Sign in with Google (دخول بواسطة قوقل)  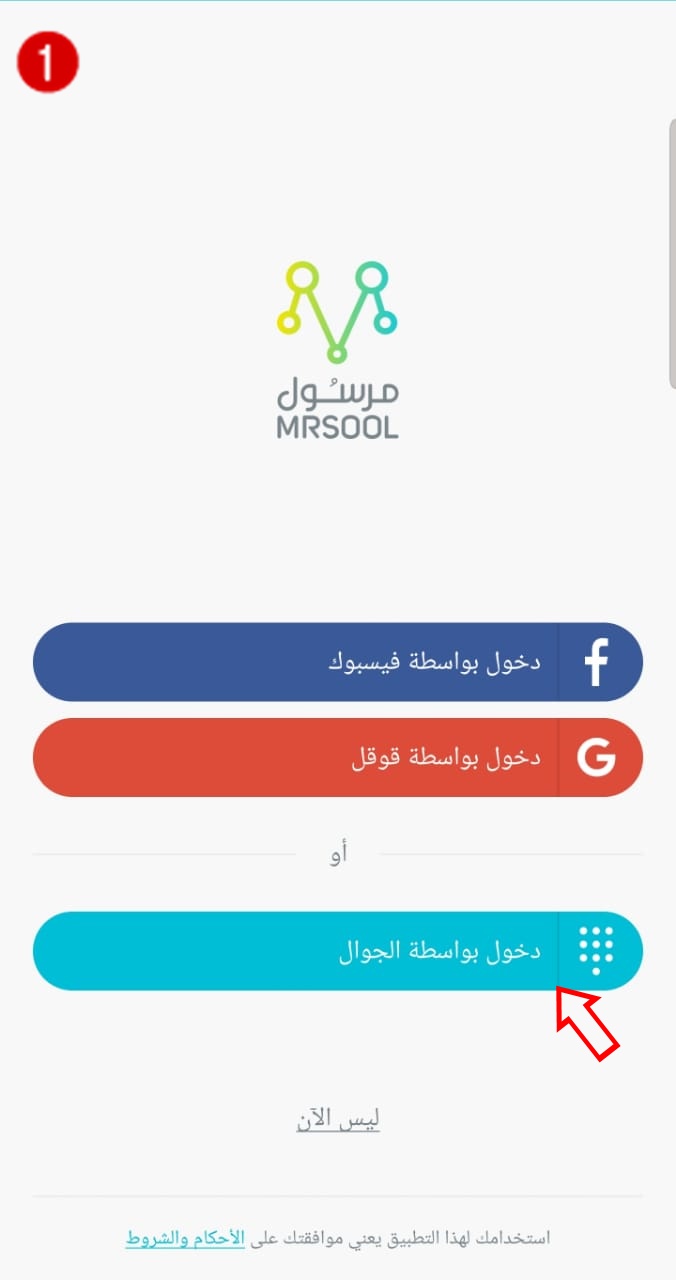click(338, 757)
